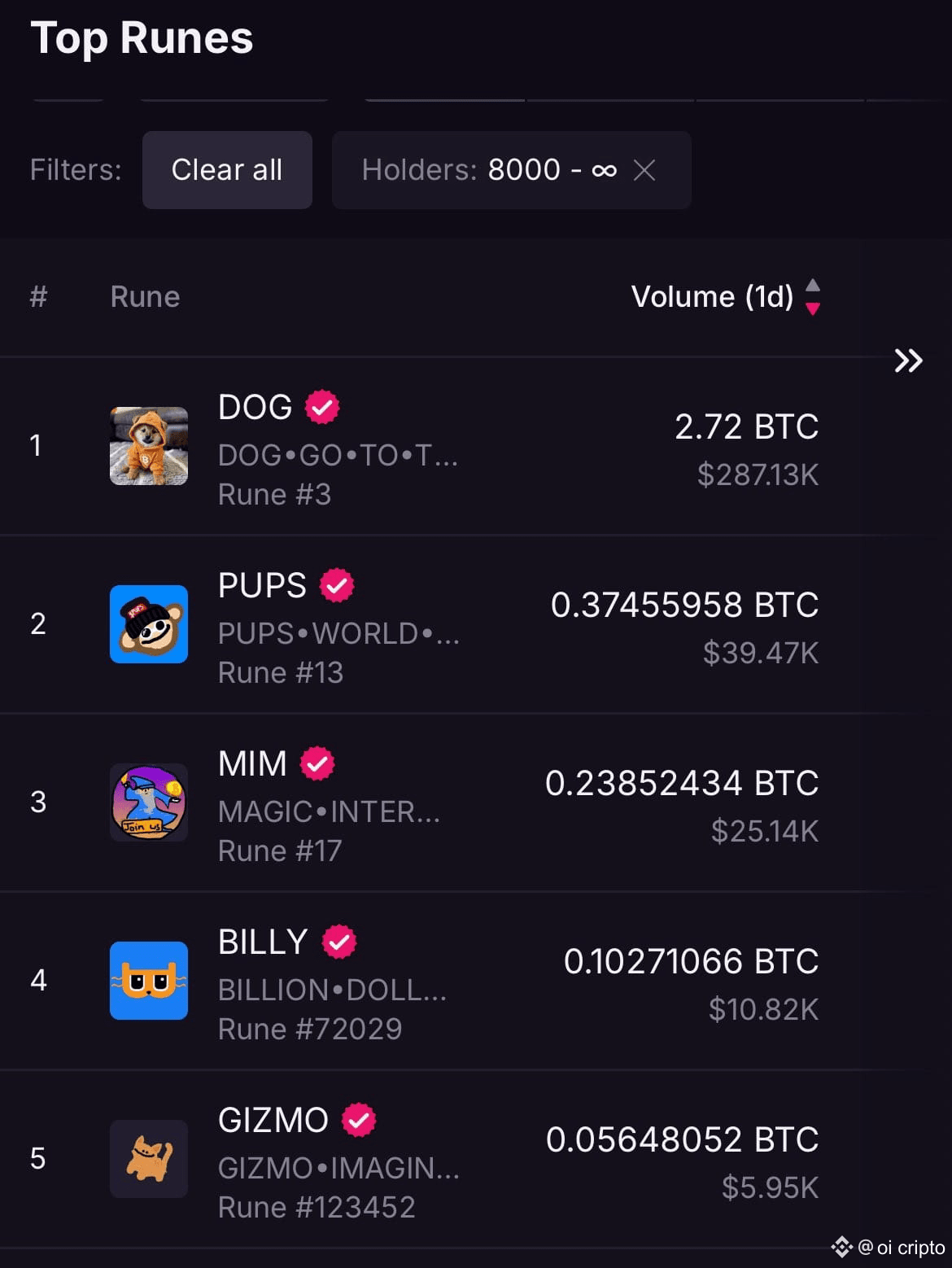Expand the table with the double-chevron arrow
The height and width of the screenshot is (1268, 952).
click(907, 361)
